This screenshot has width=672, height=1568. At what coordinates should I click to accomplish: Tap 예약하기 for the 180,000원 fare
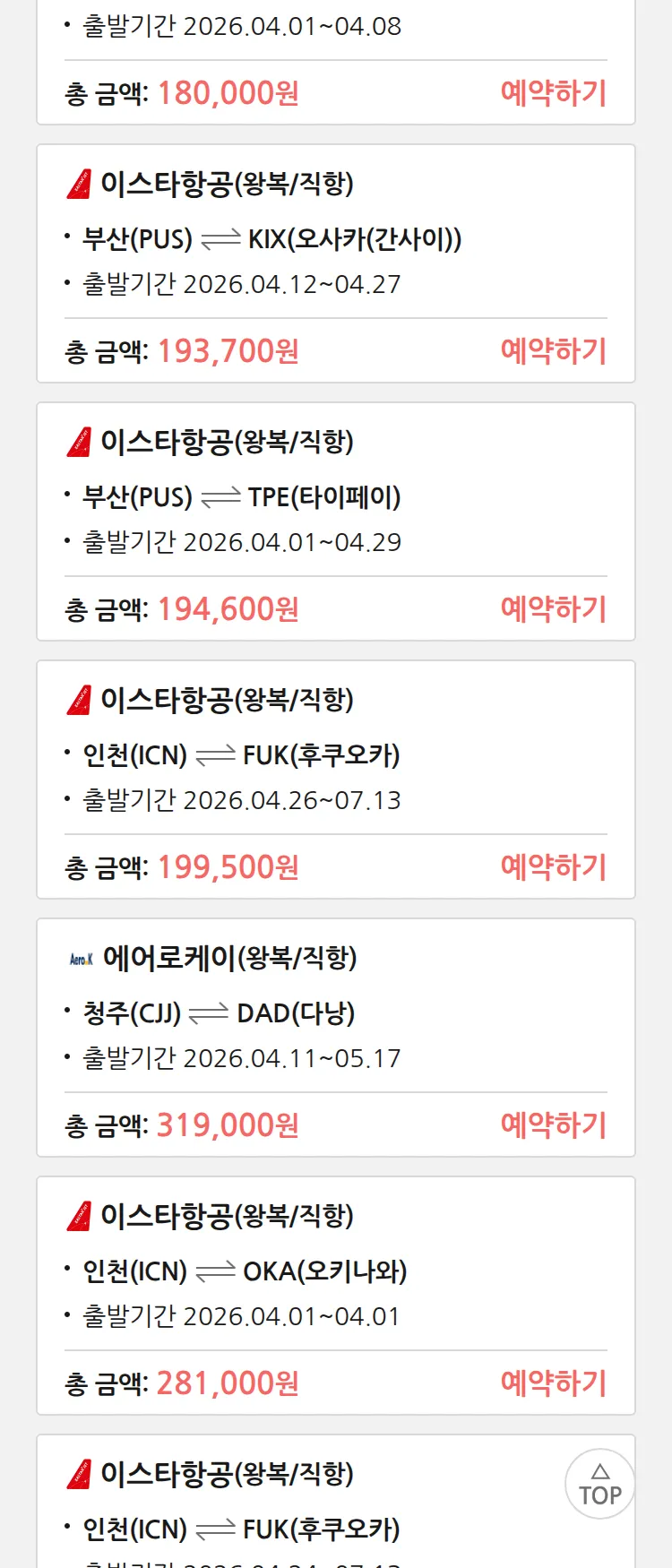pyautogui.click(x=553, y=93)
